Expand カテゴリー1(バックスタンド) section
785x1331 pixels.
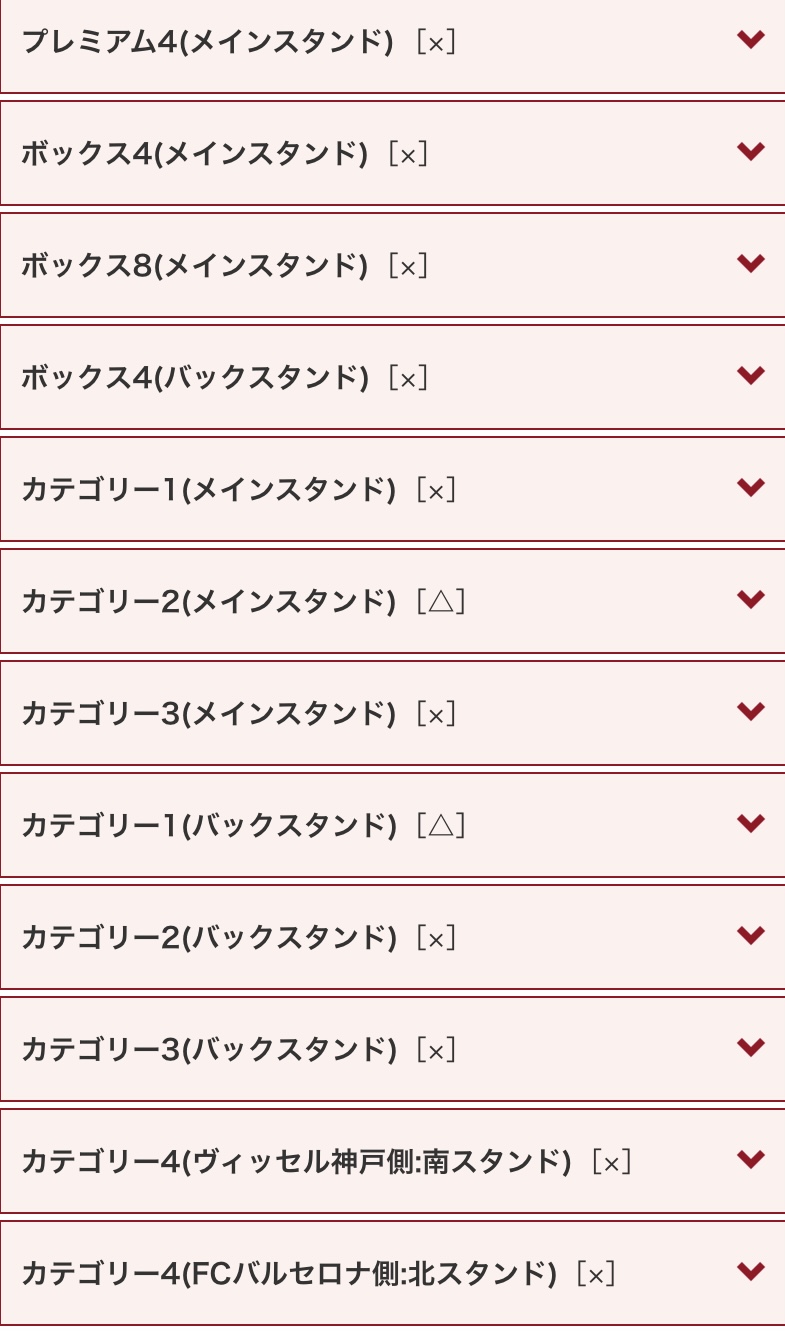392,825
